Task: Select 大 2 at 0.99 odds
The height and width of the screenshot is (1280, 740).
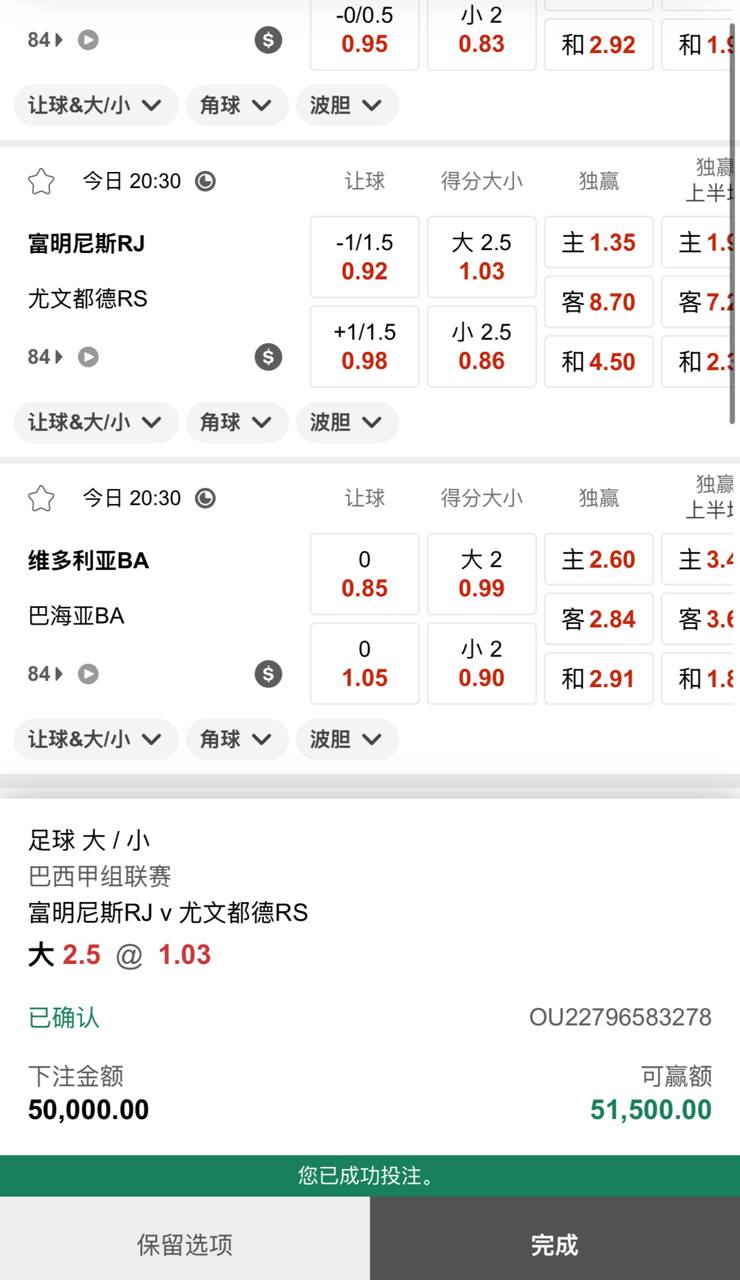Action: click(x=481, y=574)
